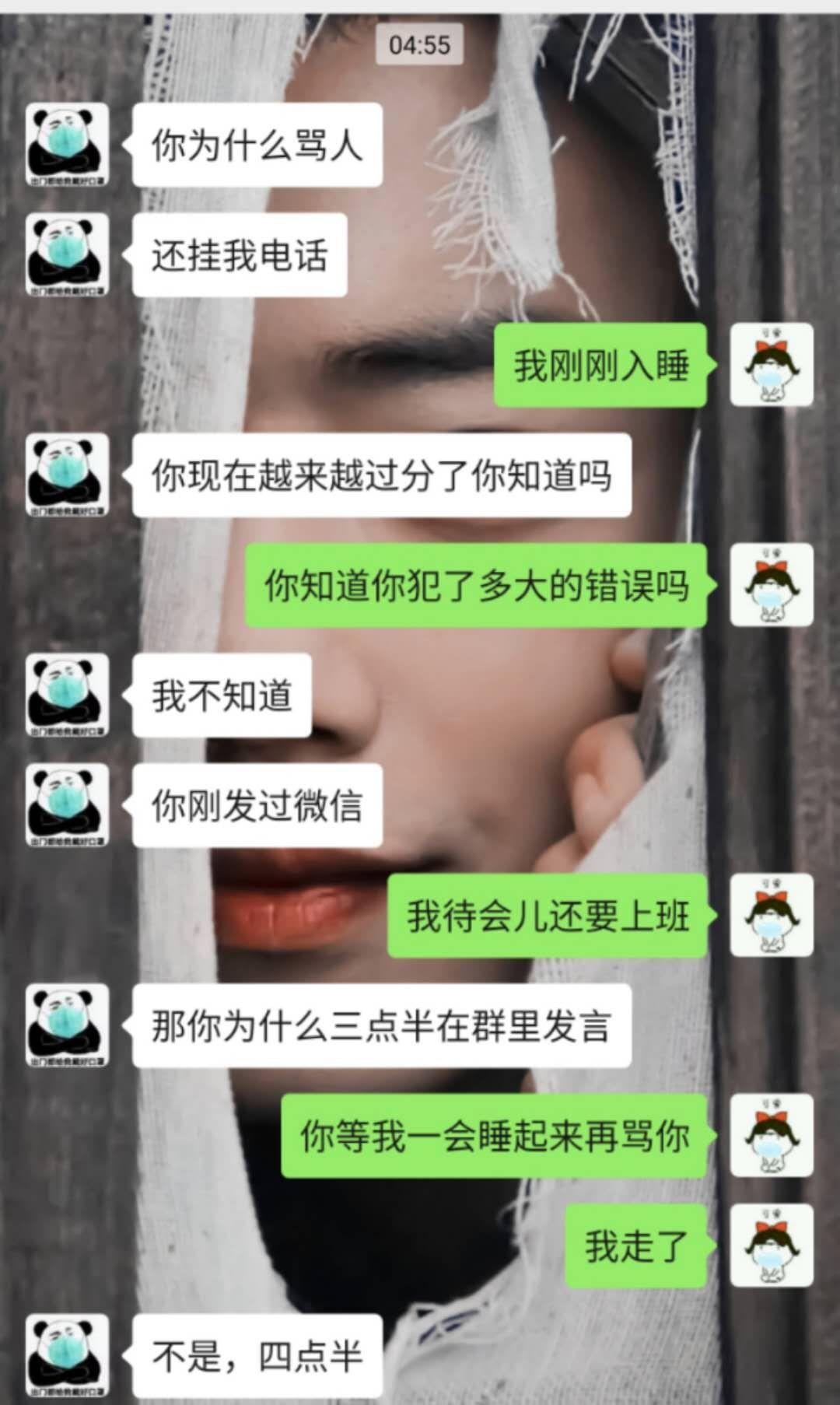
Task: Open panda avatar beside "你为什么骂人"
Action: tap(67, 145)
